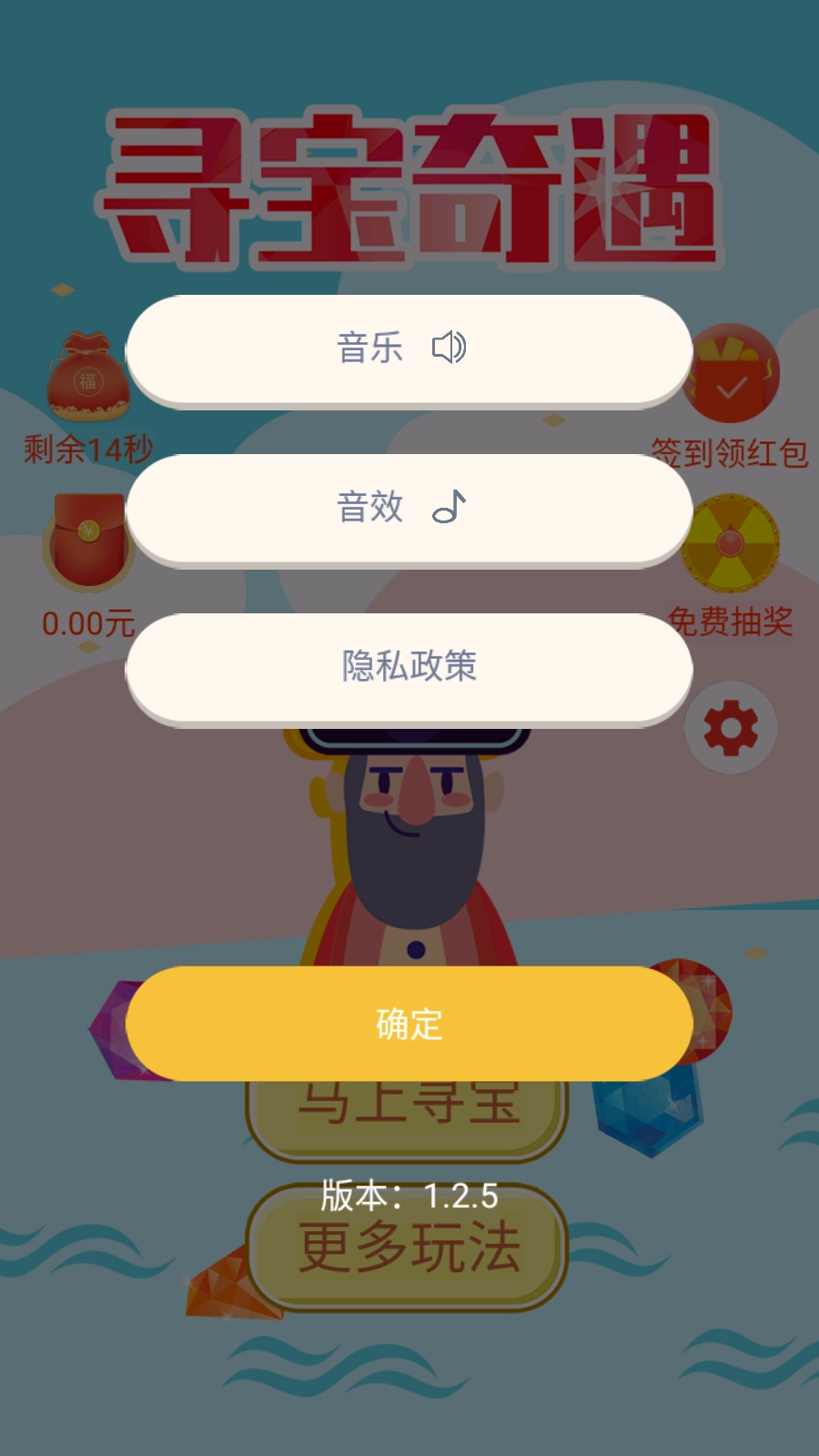The width and height of the screenshot is (819, 1456).
Task: Confirm settings with the 确定 button
Action: (x=408, y=1024)
